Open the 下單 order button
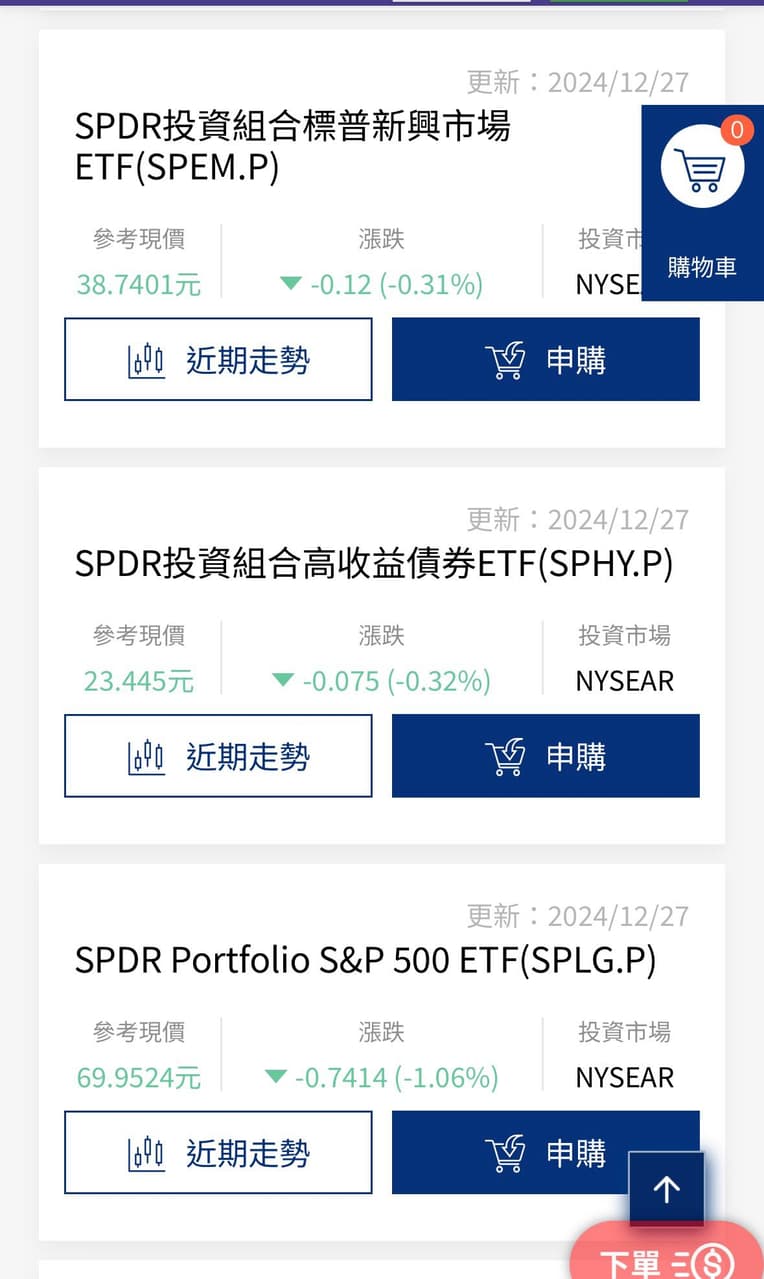Screen dimensions: 764x1279 [666, 1260]
